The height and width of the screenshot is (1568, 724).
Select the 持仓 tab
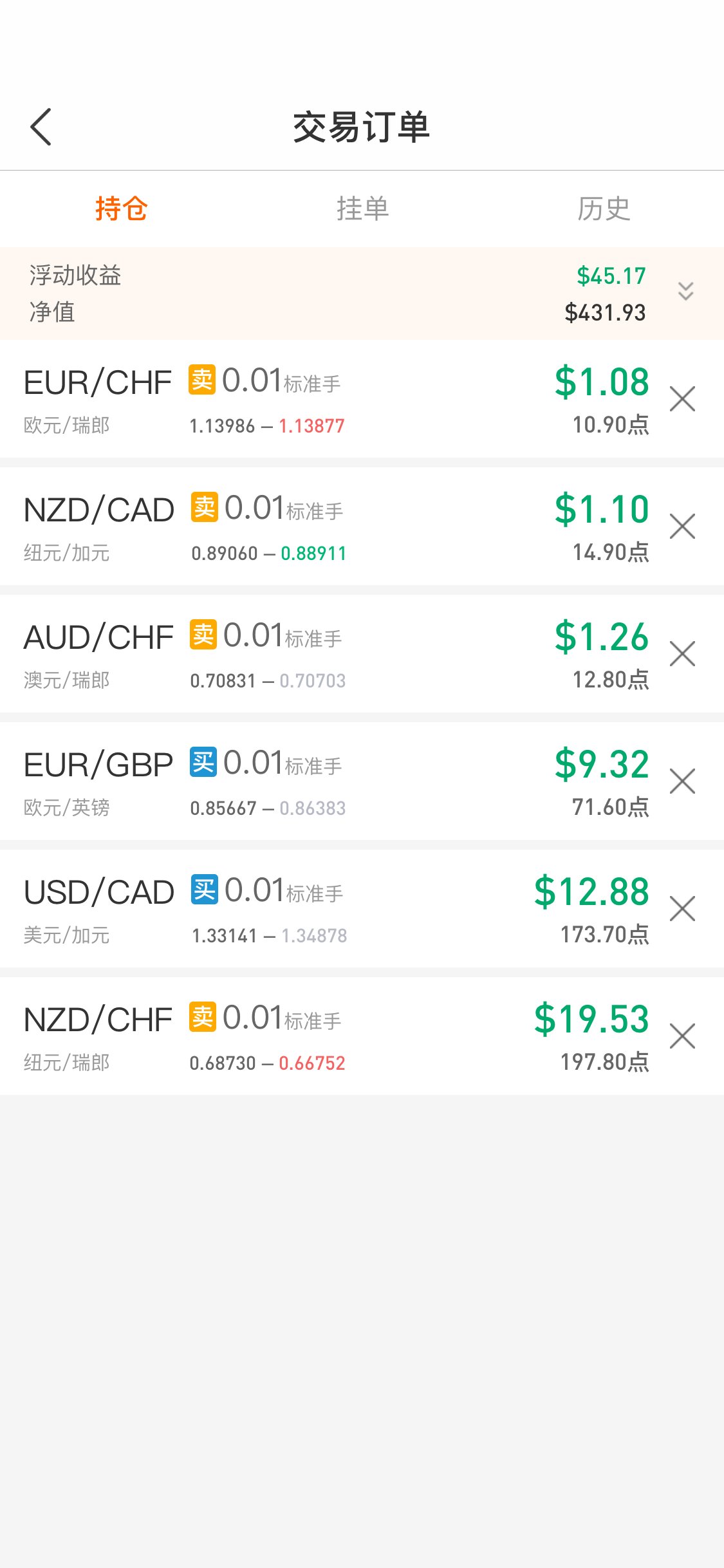coord(121,209)
